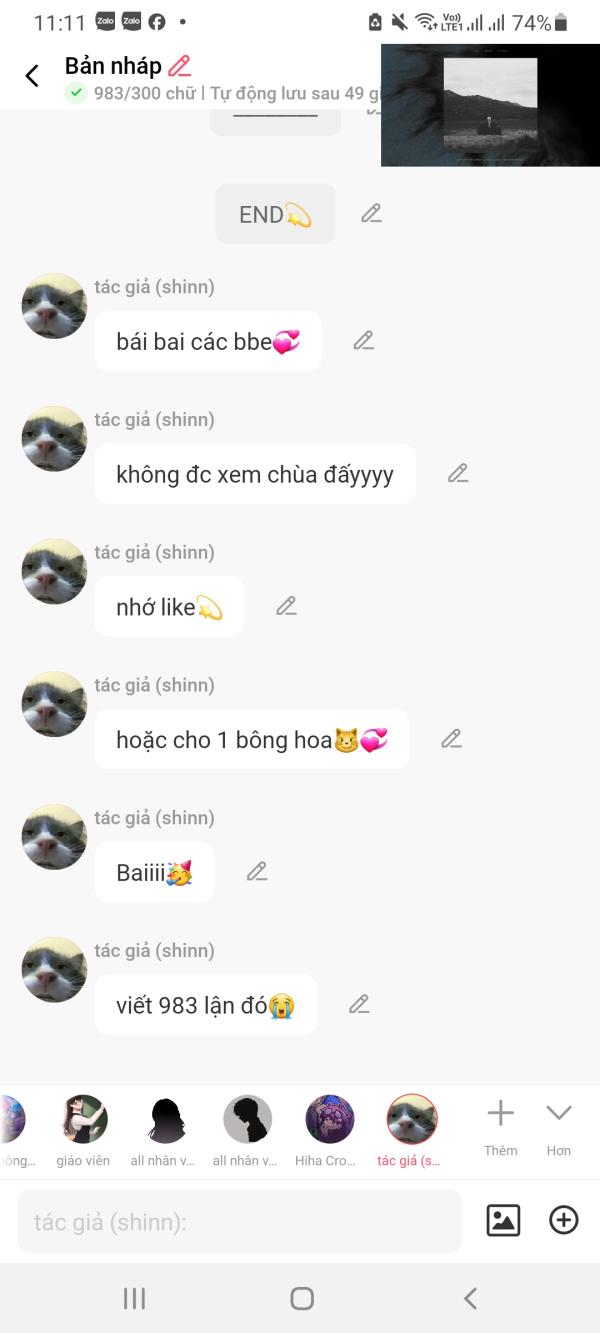Image resolution: width=600 pixels, height=1333 pixels.
Task: Go back from the Bản nháp draft
Action: coord(32,76)
